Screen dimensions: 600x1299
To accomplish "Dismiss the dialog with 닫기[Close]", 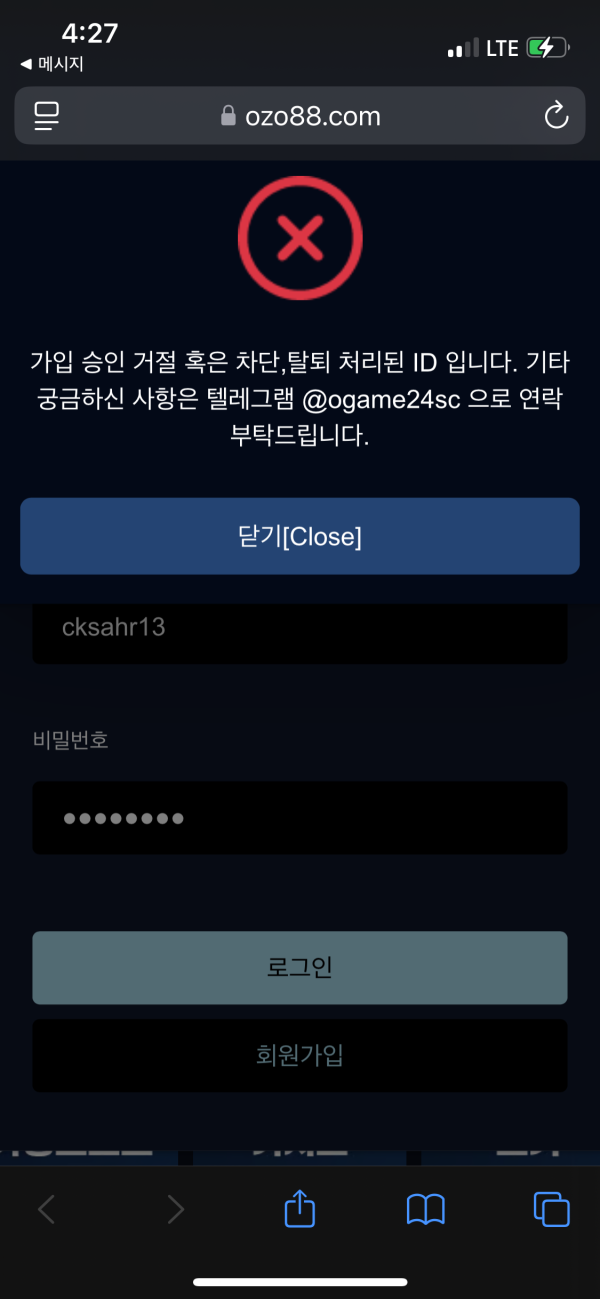I will 299,536.
